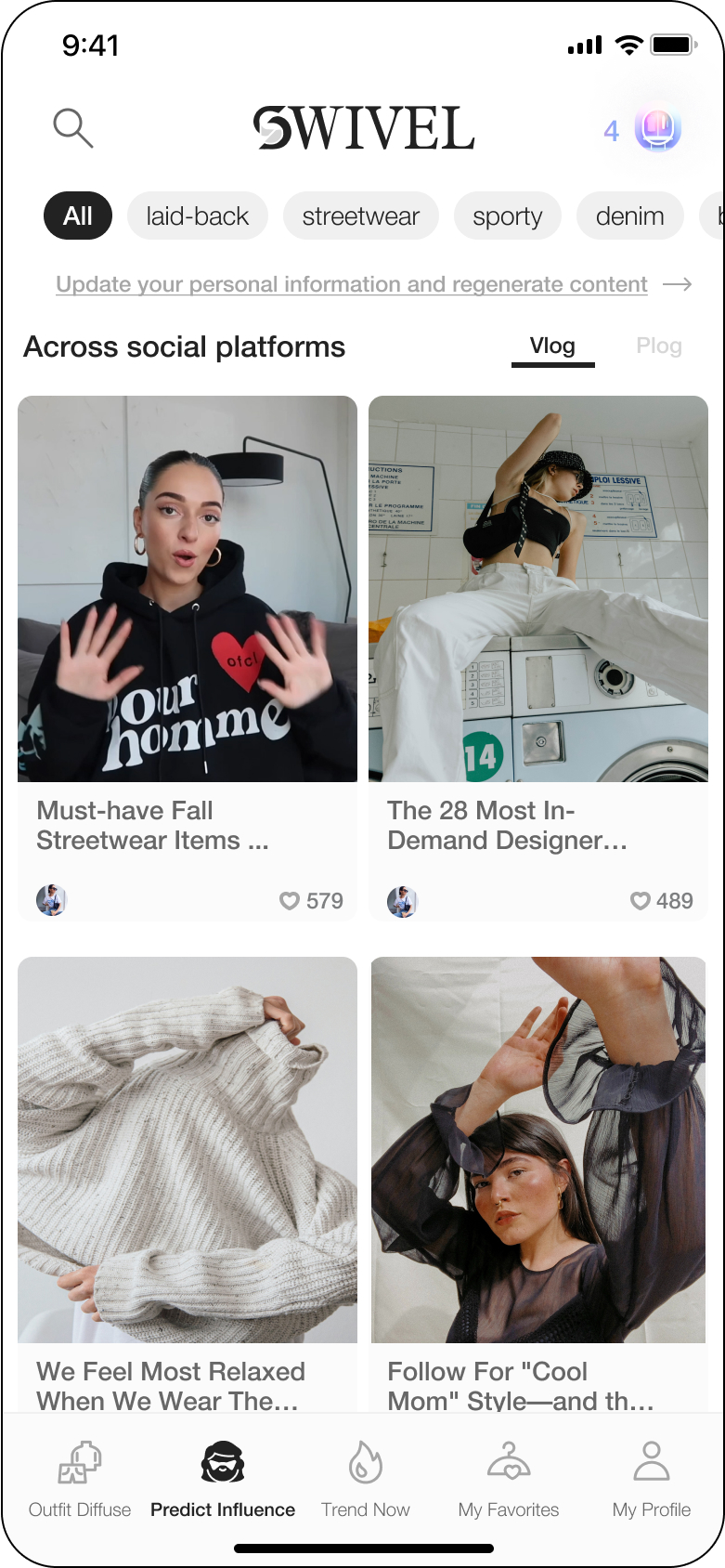Choose the denim filter chip
Screen dimensions: 725x1568
pos(629,216)
